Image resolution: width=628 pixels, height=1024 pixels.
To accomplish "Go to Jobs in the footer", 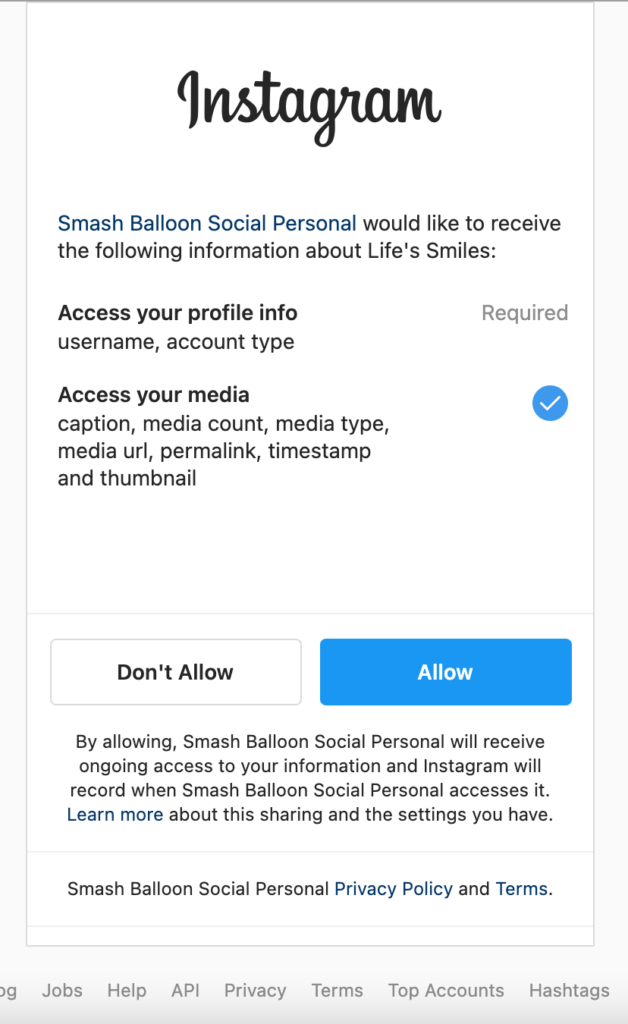I will (x=62, y=990).
